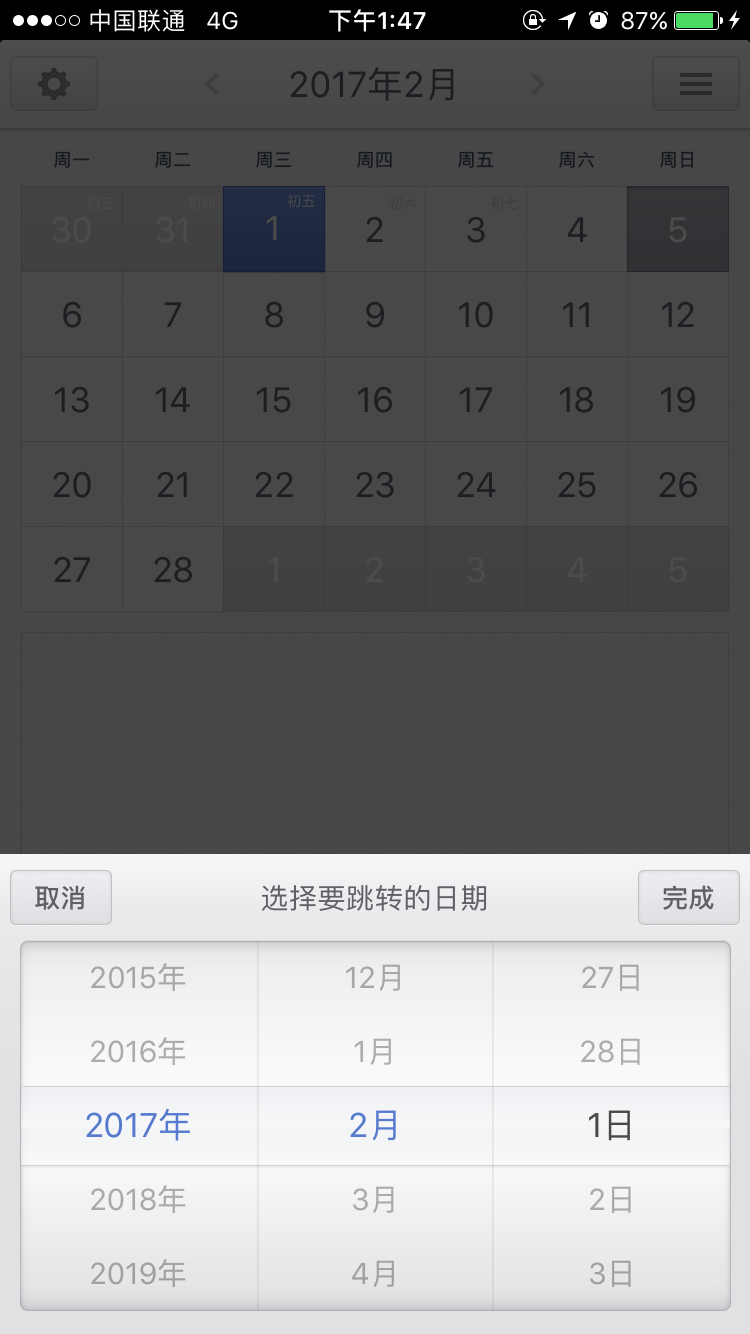Select February 28 on the calendar
This screenshot has width=750, height=1334.
172,569
